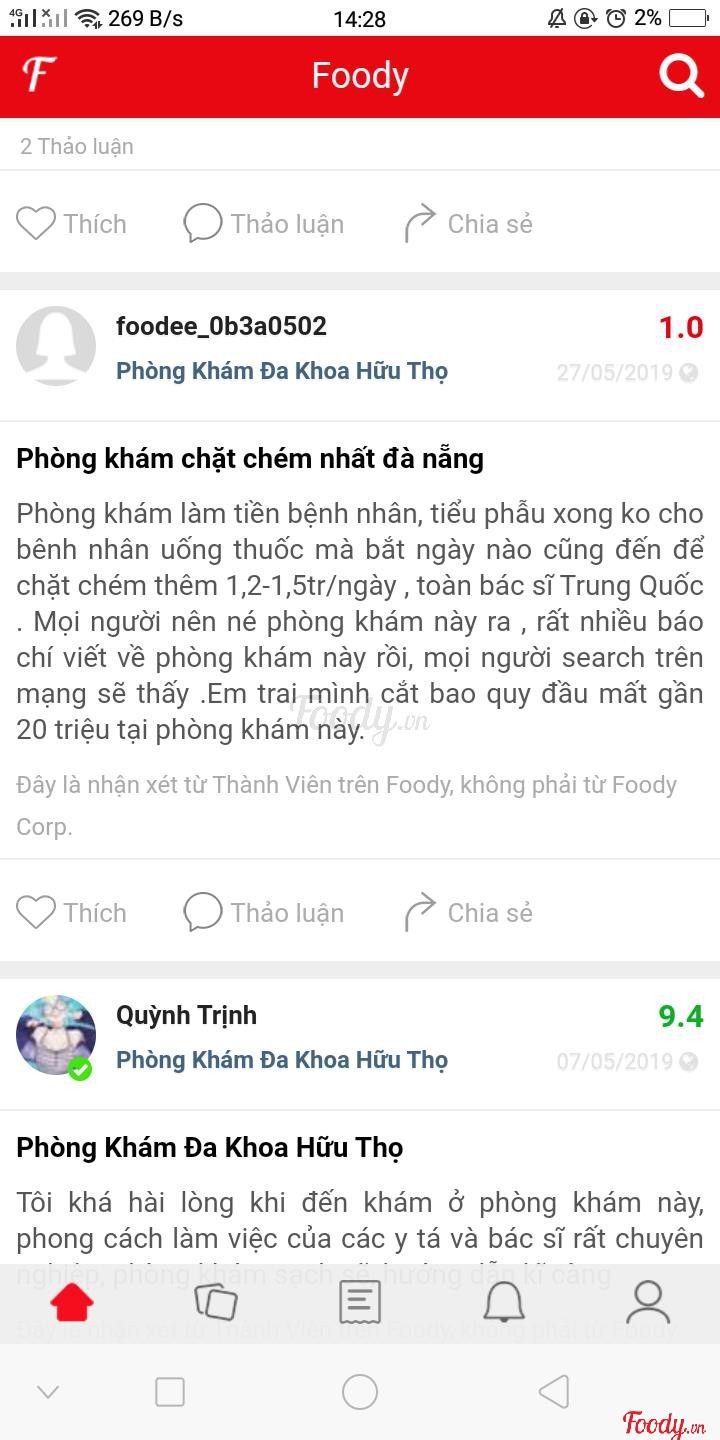Switch to the list document tab
Image resolution: width=720 pixels, height=1440 pixels.
click(x=359, y=1302)
